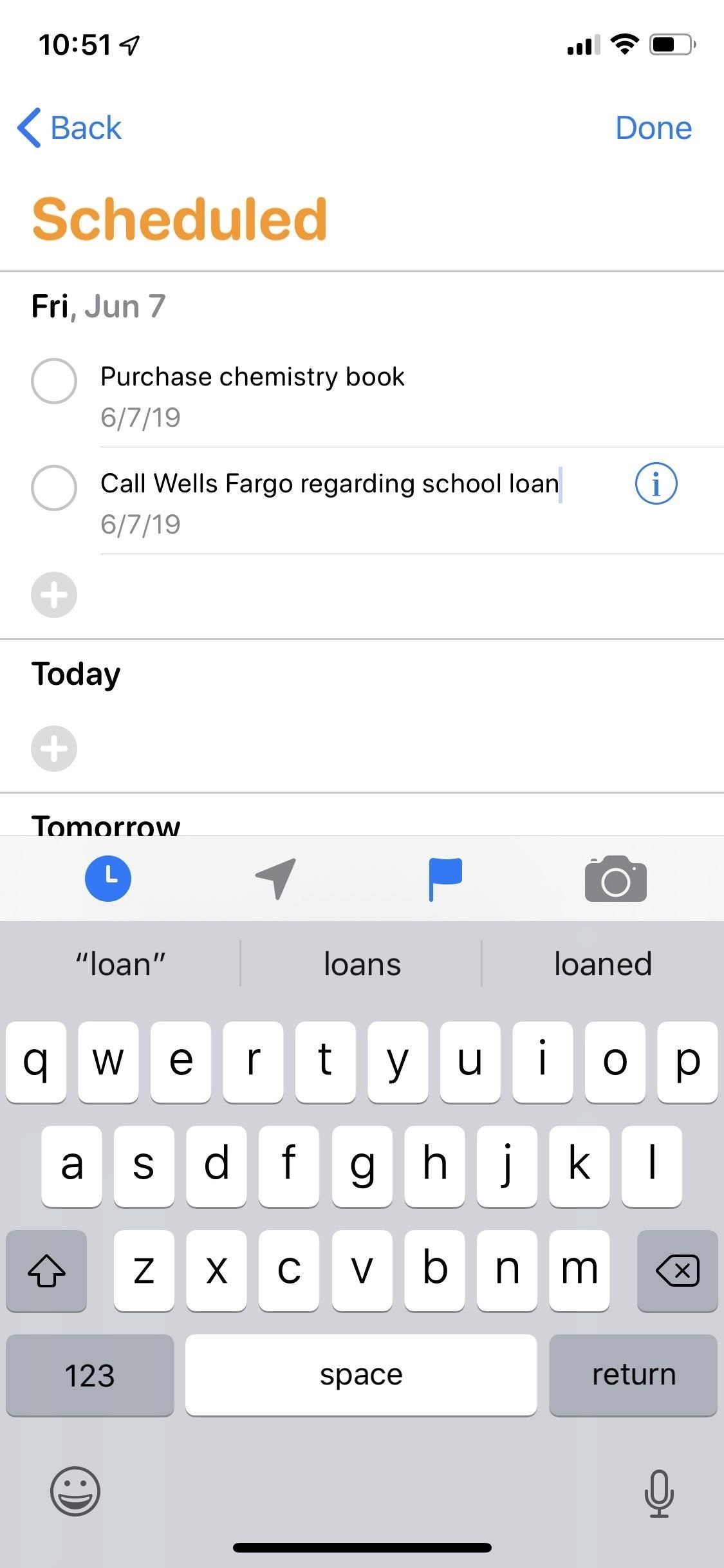
Task: Attach a photo via the camera icon
Action: (616, 877)
